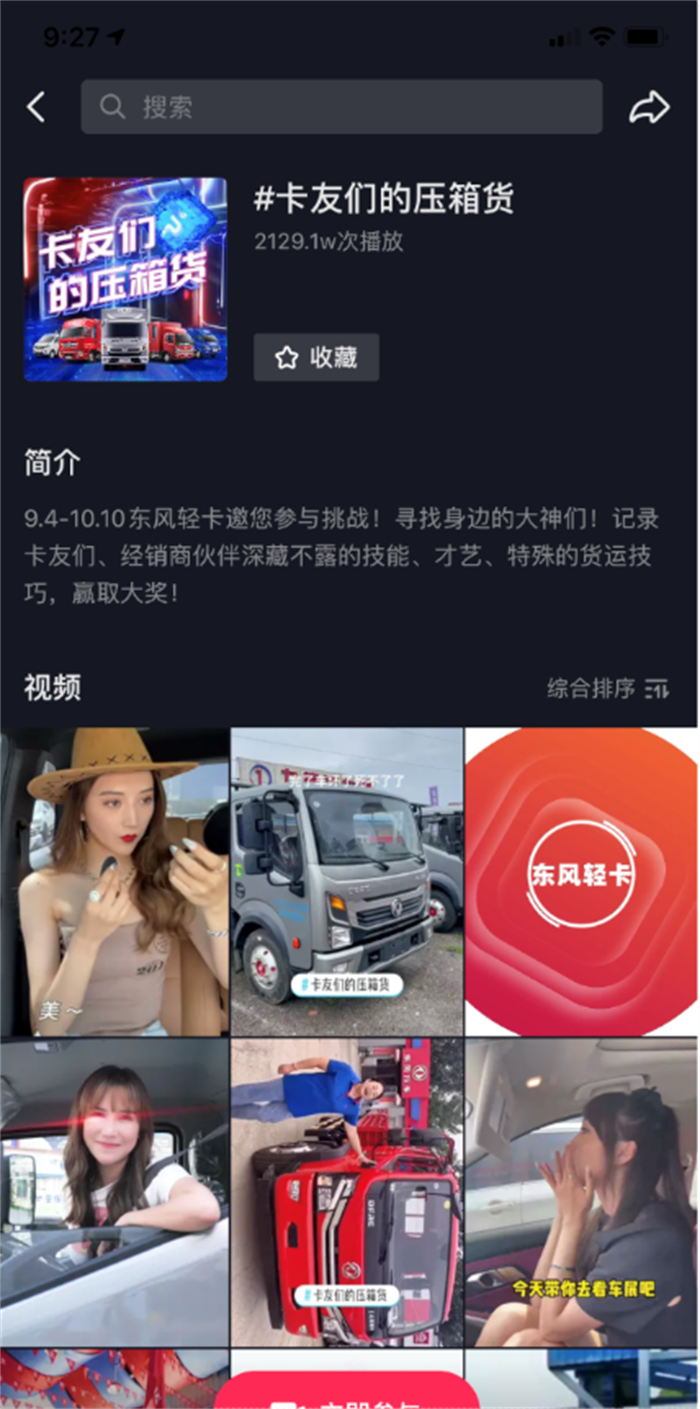Image resolution: width=700 pixels, height=1409 pixels.
Task: Tap 收藏 to favorite this topic
Action: click(316, 357)
